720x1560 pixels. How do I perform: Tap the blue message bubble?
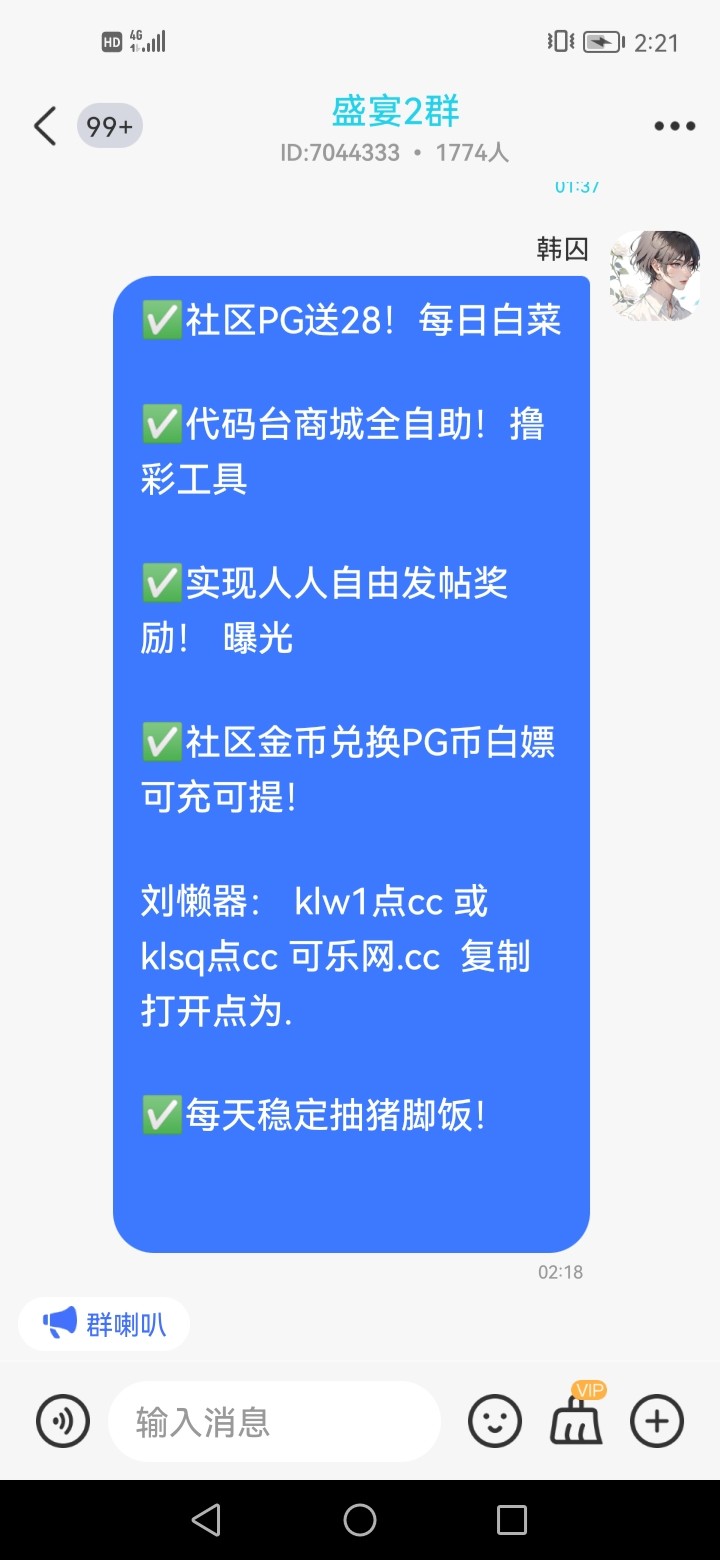point(352,760)
